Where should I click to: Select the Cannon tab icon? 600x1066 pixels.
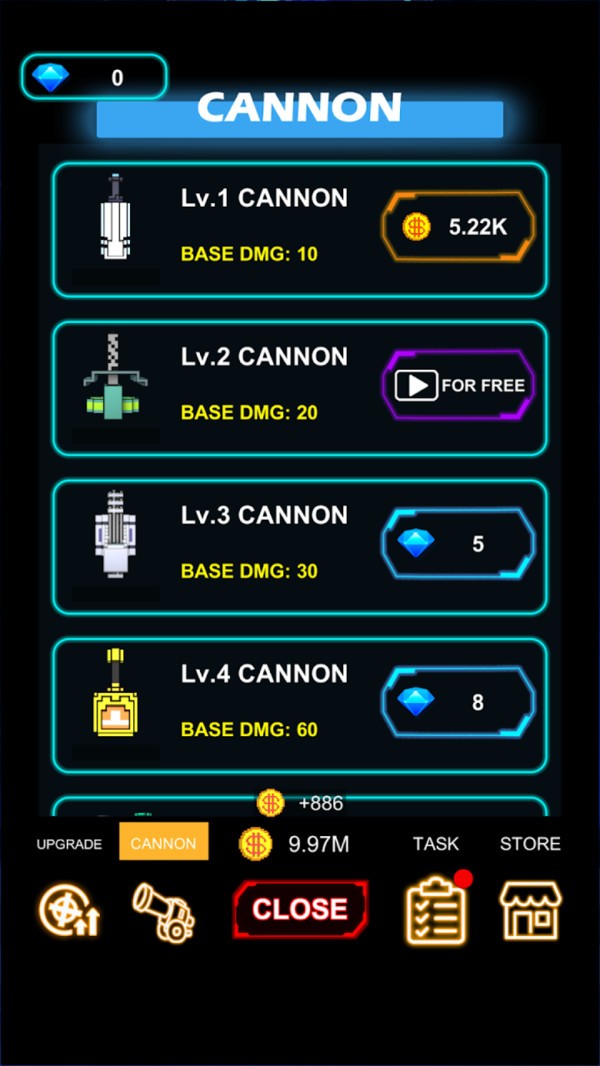click(163, 910)
